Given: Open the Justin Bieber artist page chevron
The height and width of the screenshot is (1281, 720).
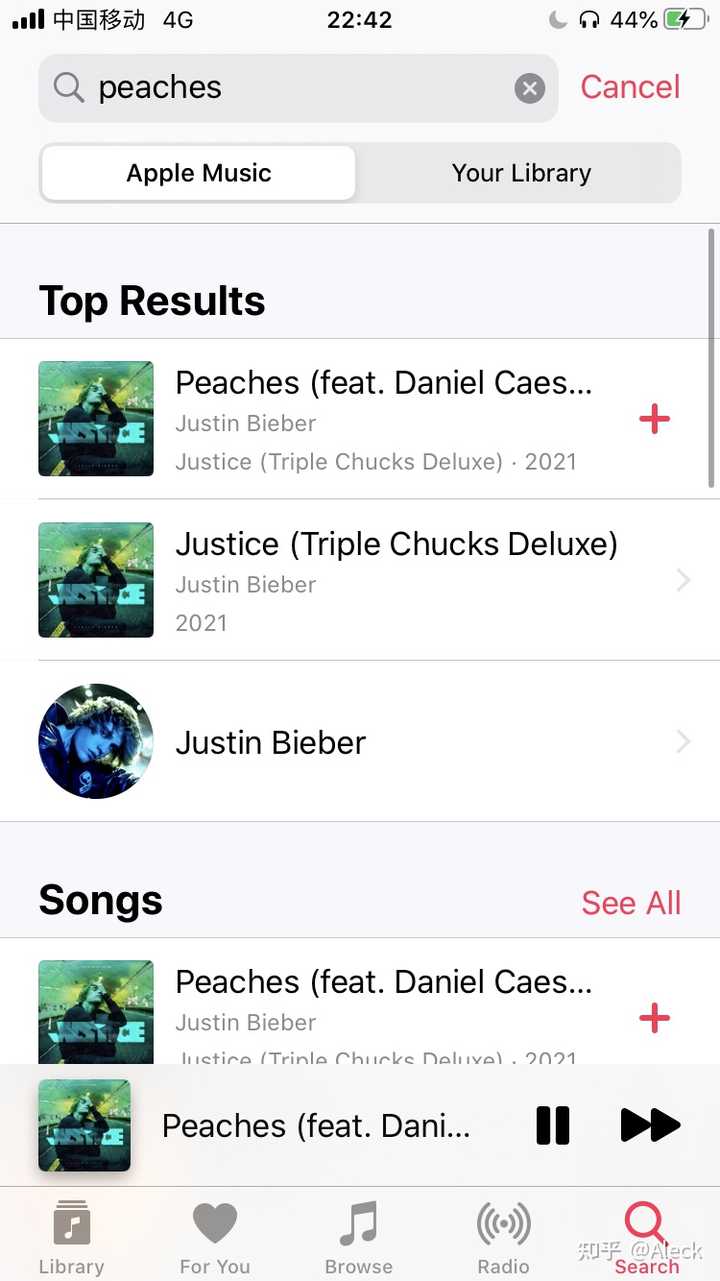Looking at the screenshot, I should (x=683, y=742).
